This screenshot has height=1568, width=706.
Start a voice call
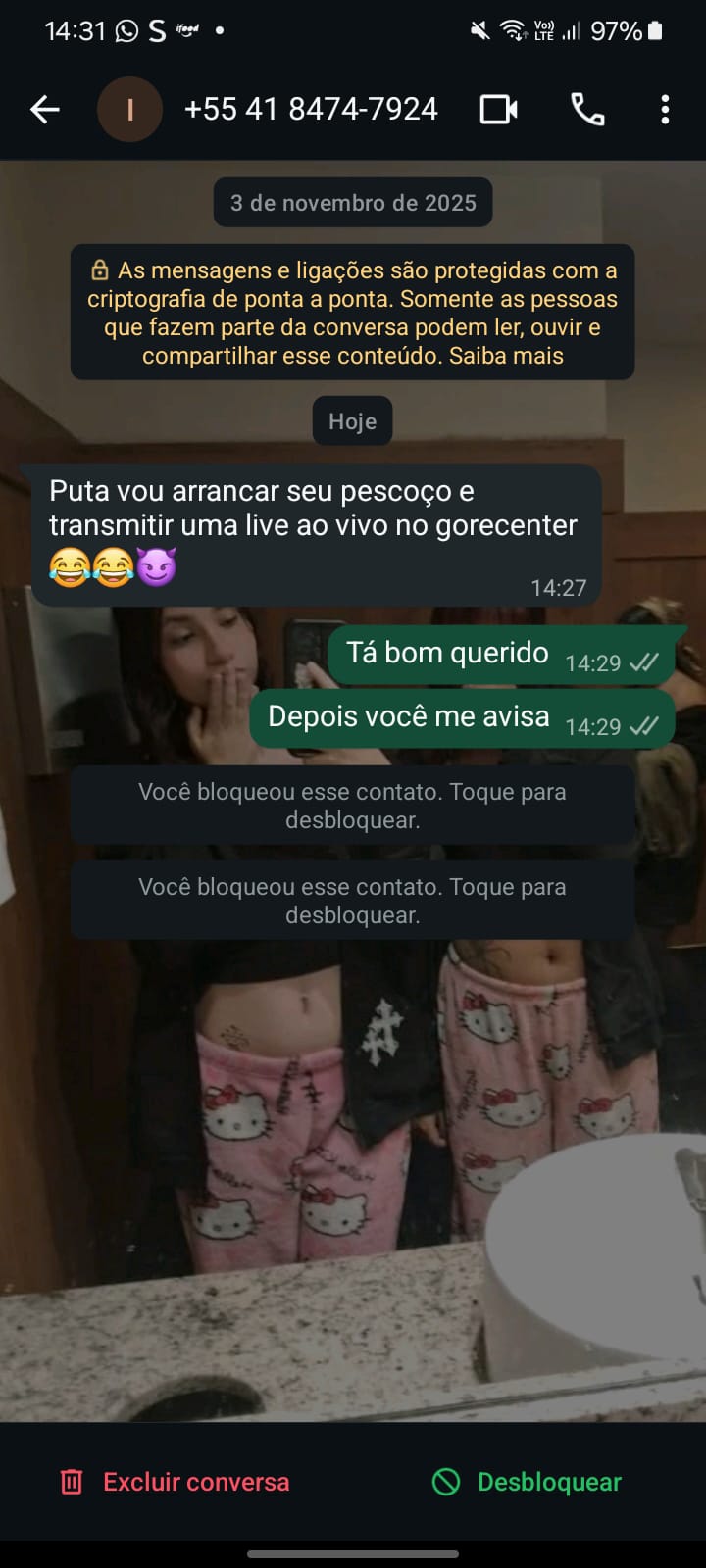587,110
